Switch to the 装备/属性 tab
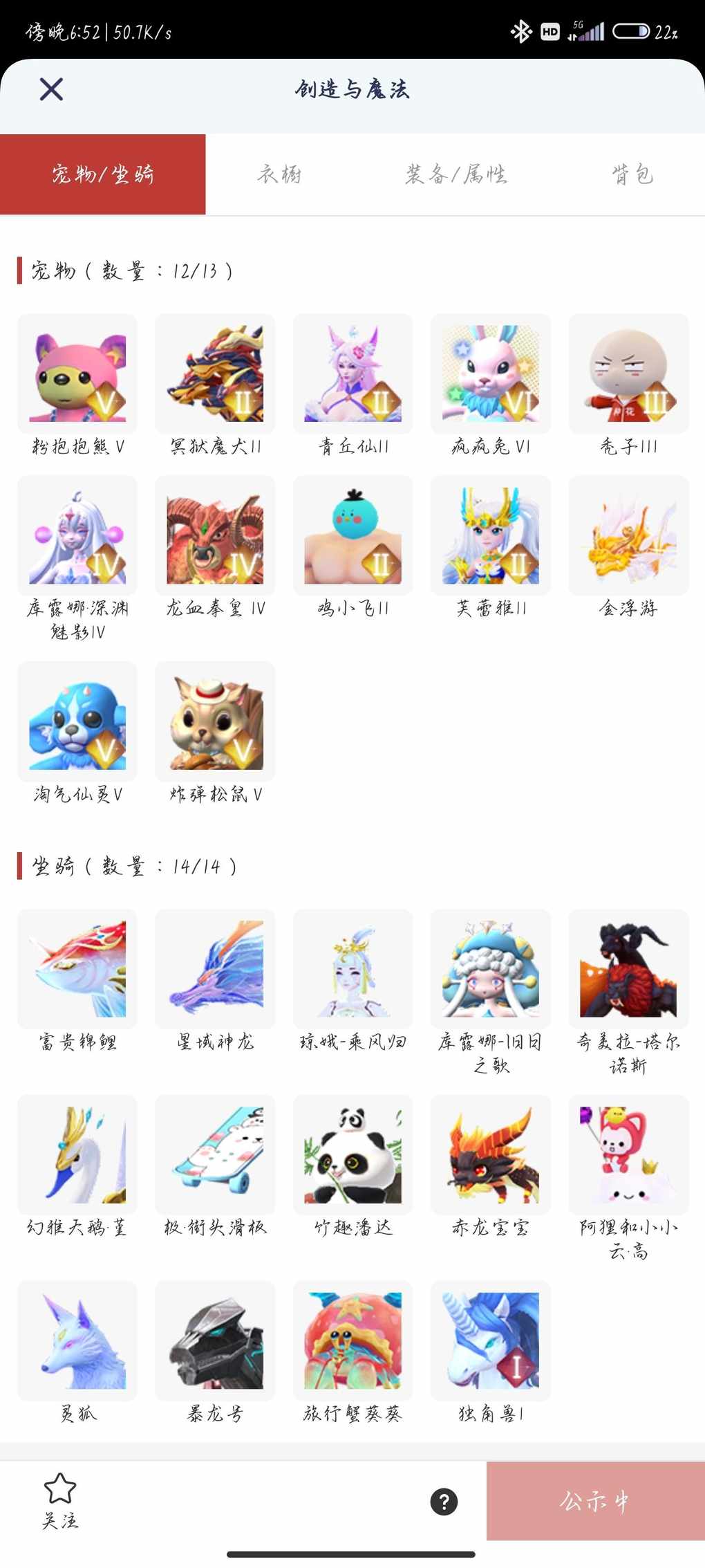This screenshot has width=705, height=1568. pos(455,174)
